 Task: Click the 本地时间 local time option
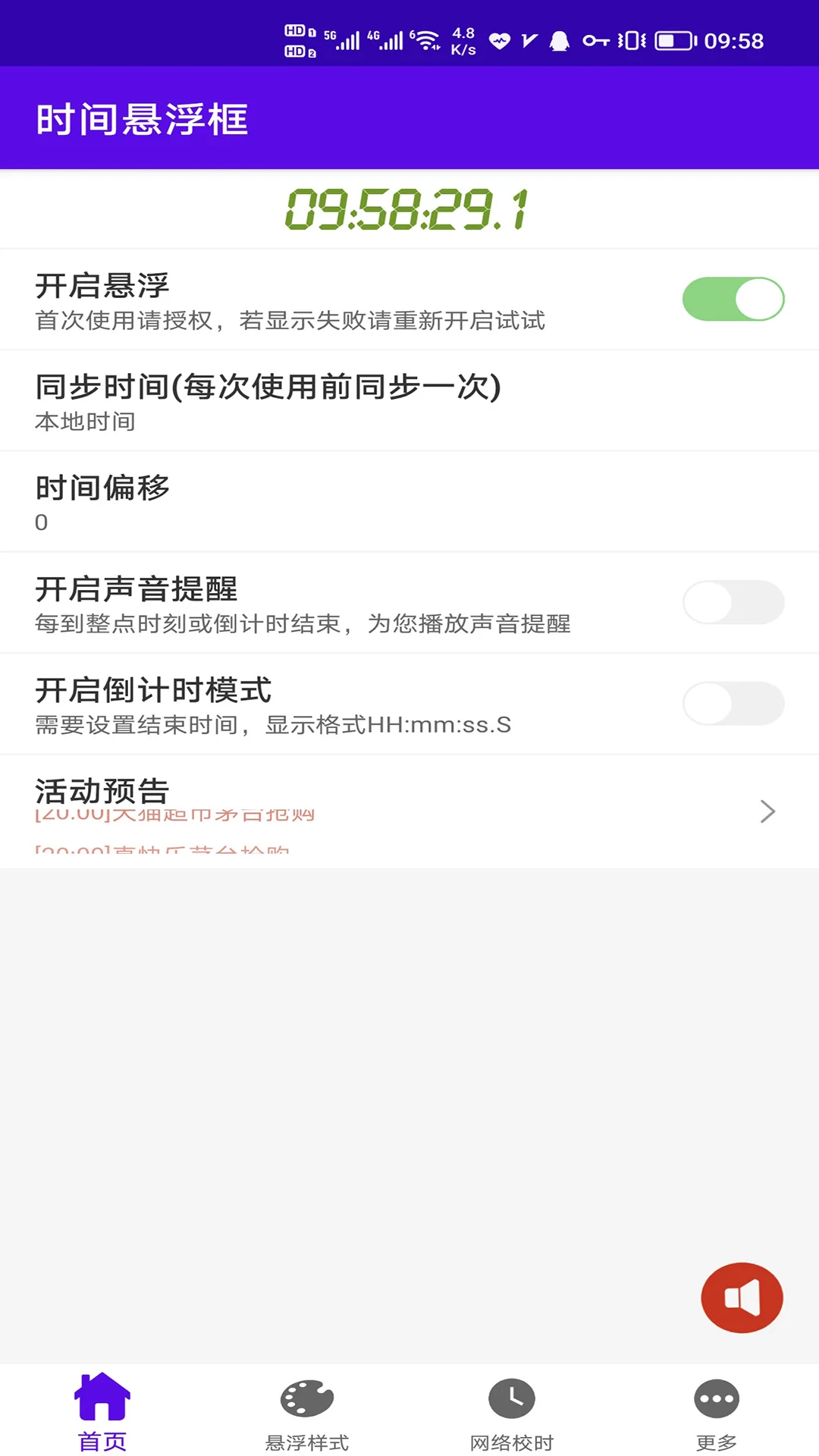coord(83,422)
